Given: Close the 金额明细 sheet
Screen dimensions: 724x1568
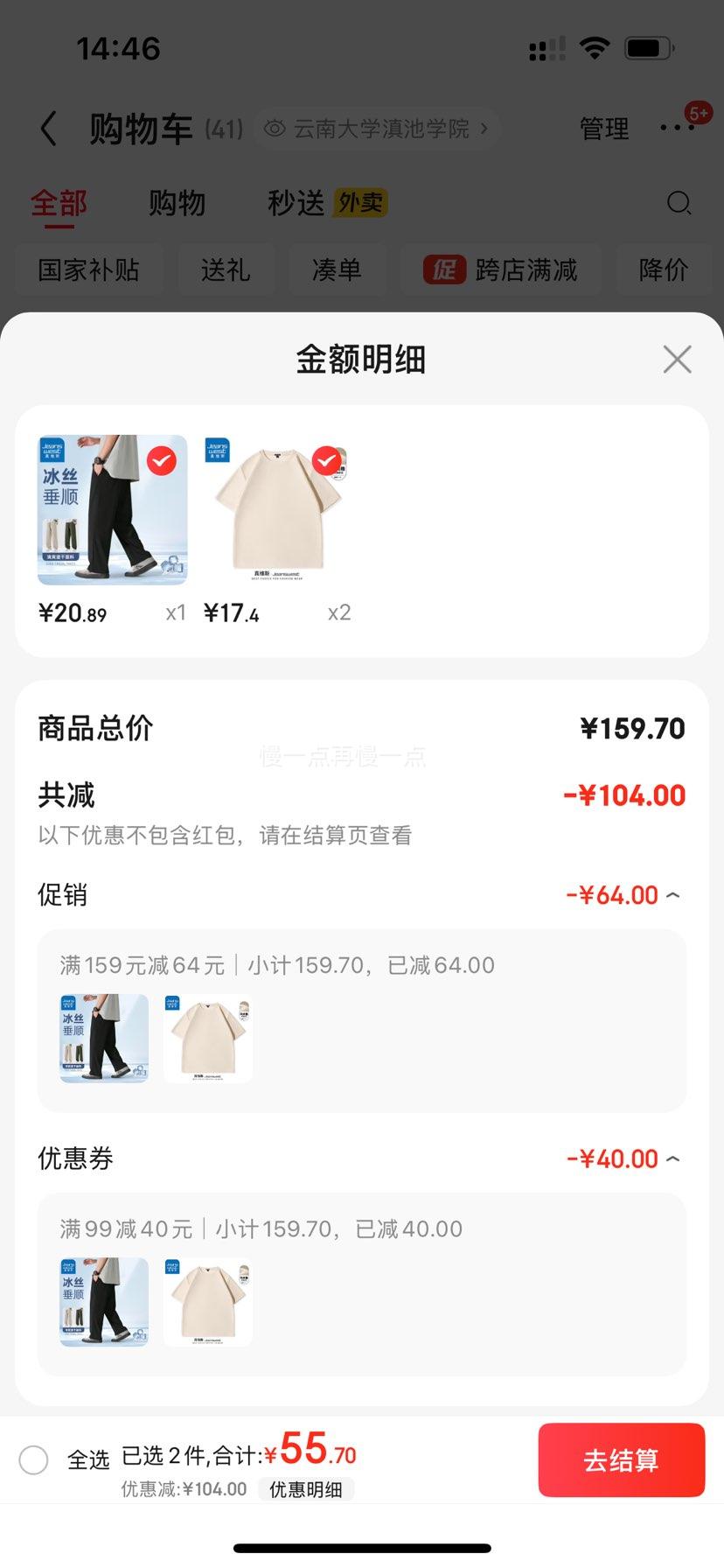Looking at the screenshot, I should [x=677, y=359].
